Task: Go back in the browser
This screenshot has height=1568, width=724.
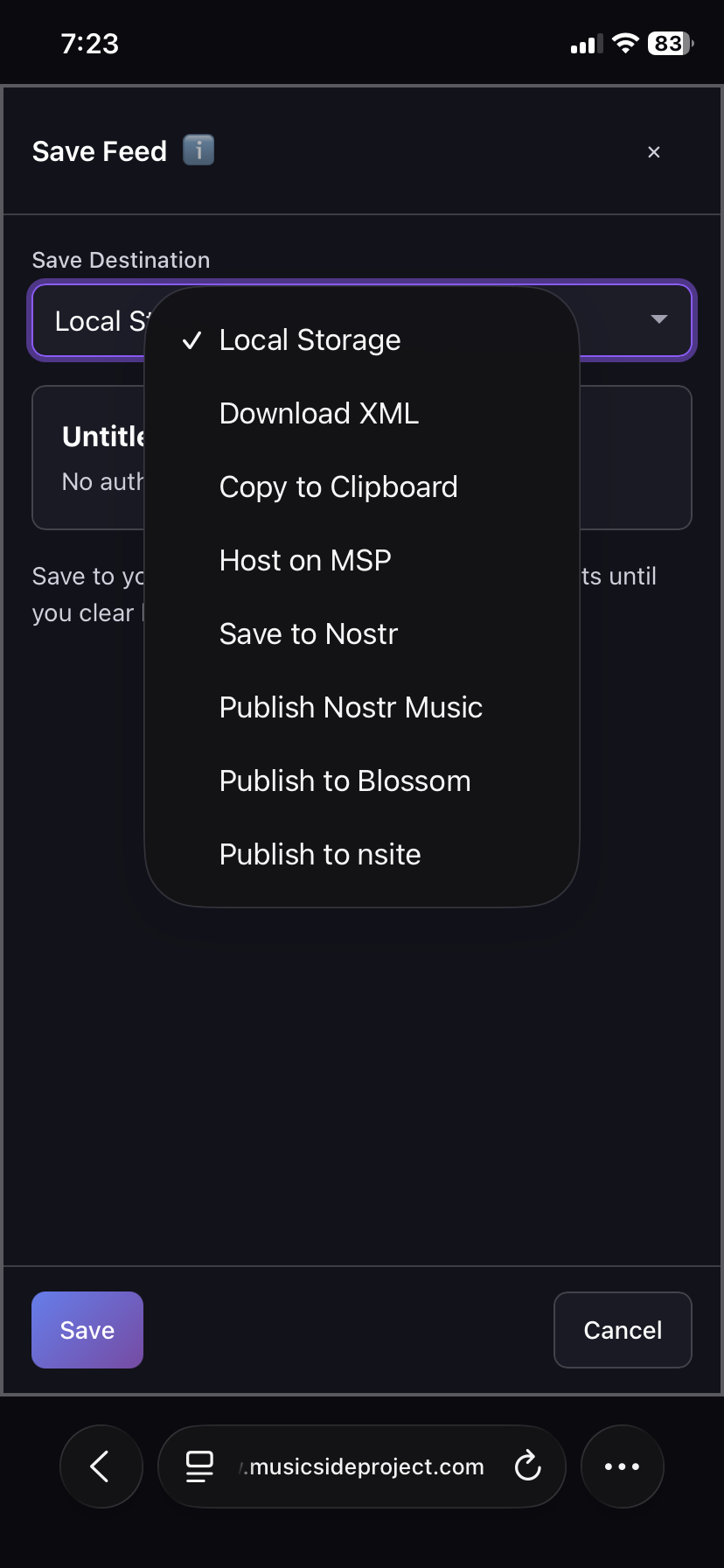Action: click(101, 1466)
